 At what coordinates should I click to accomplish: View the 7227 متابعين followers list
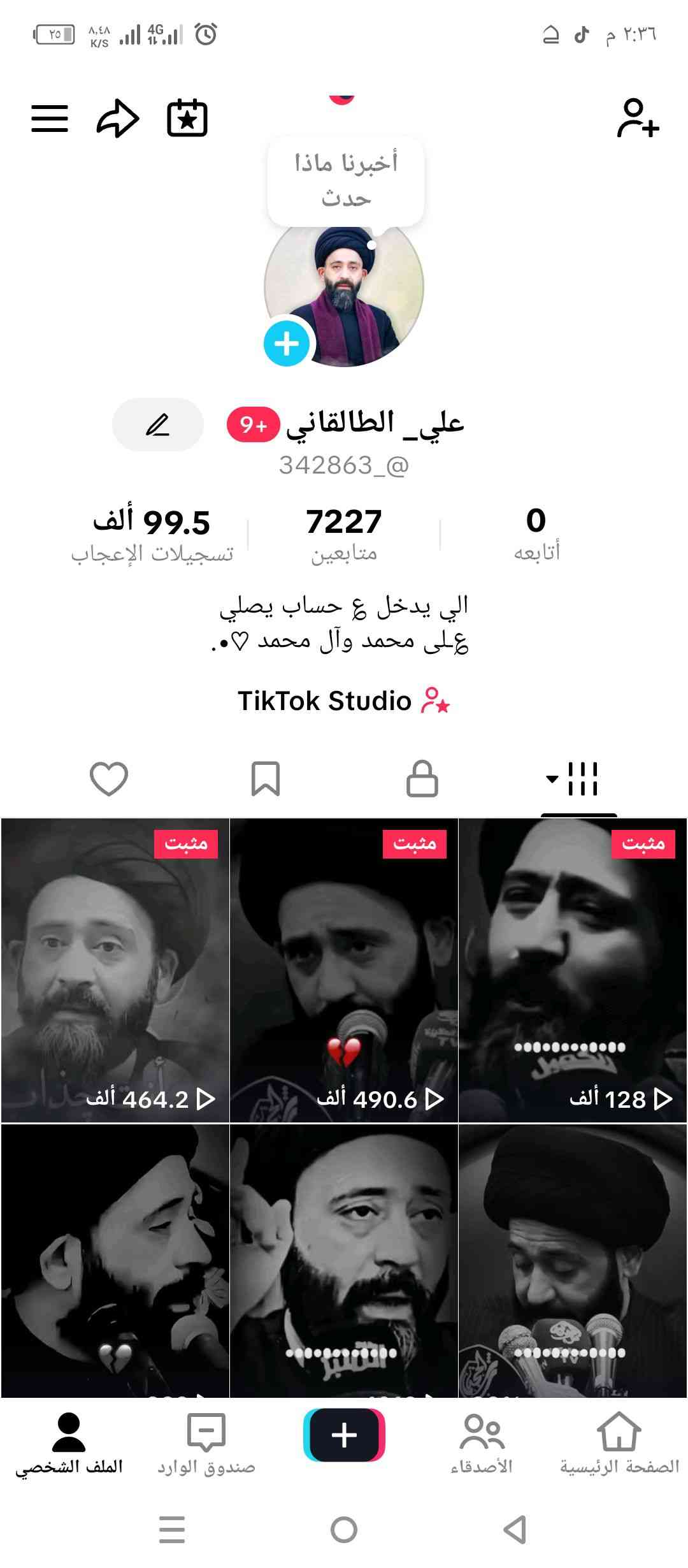pyautogui.click(x=344, y=534)
